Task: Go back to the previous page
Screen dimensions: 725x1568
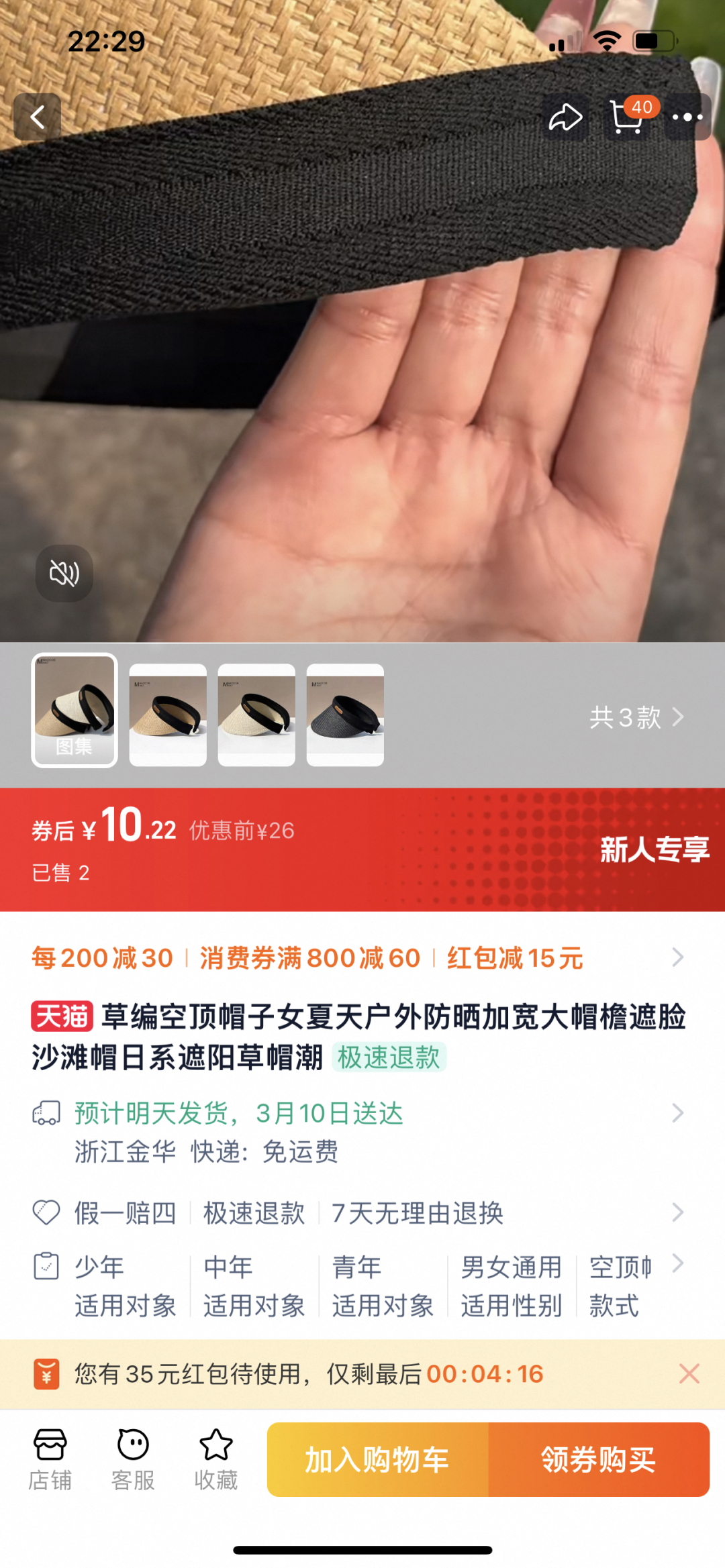Action: 38,117
